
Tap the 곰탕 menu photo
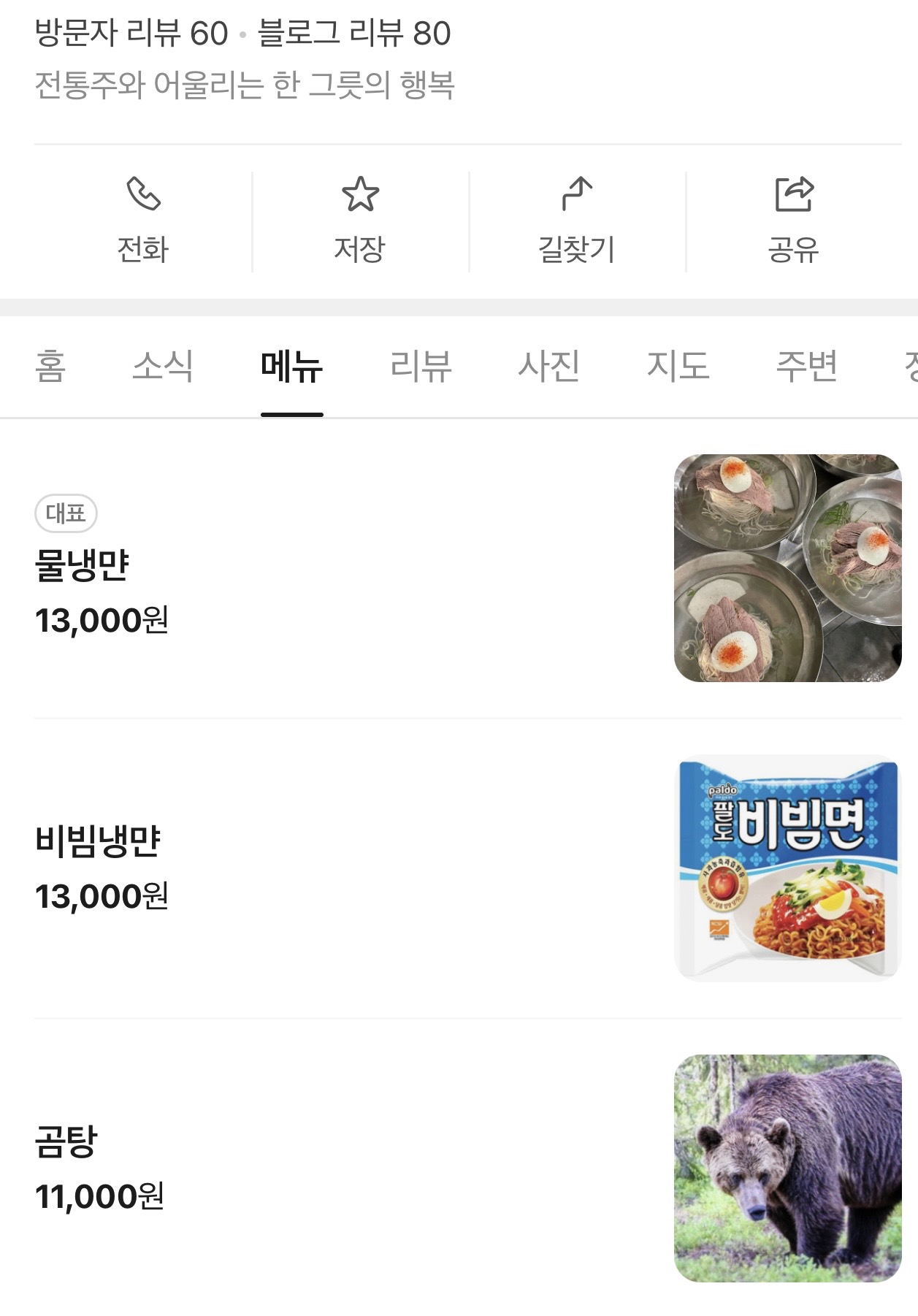point(787,1168)
